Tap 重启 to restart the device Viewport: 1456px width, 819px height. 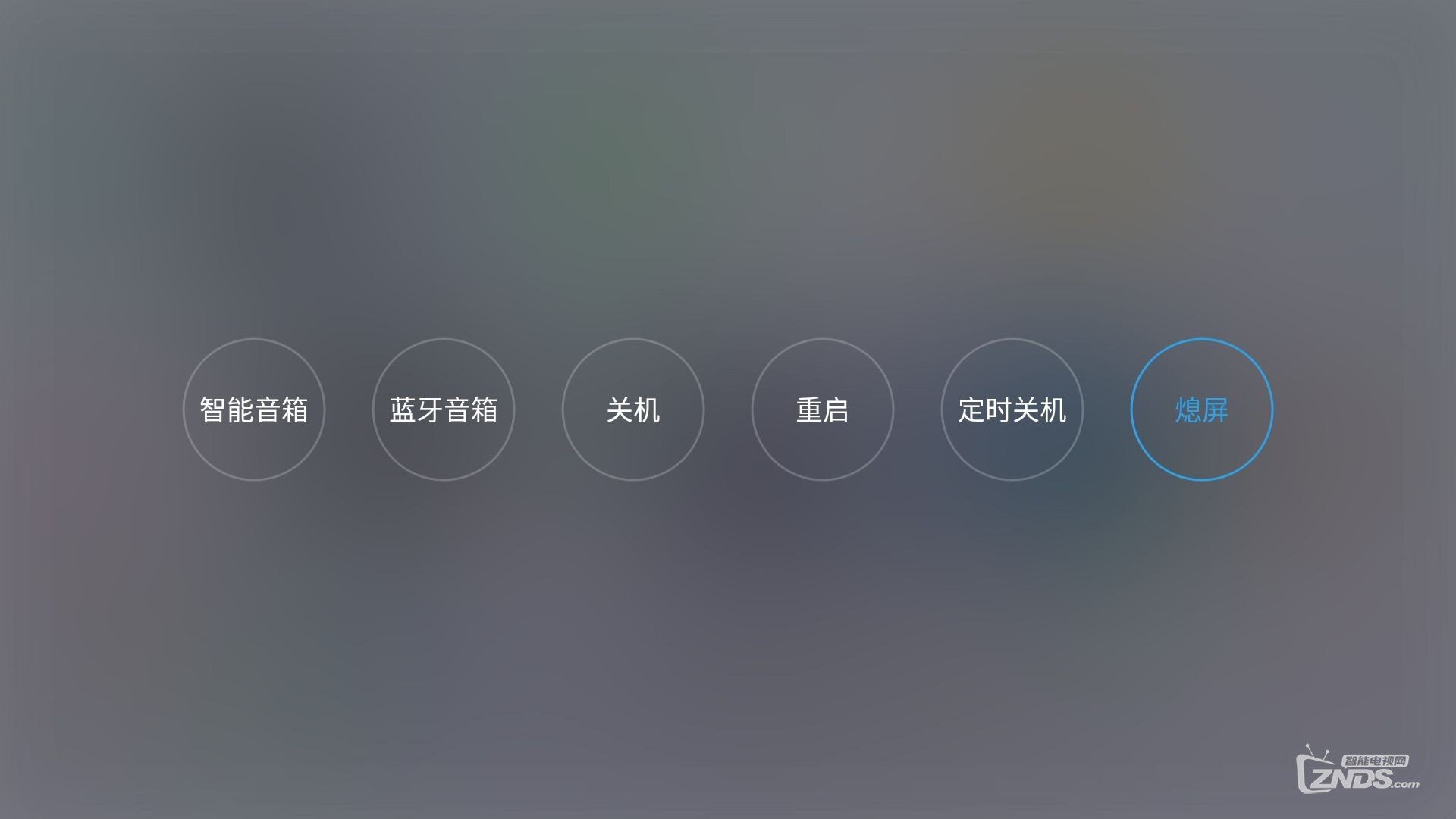click(822, 409)
